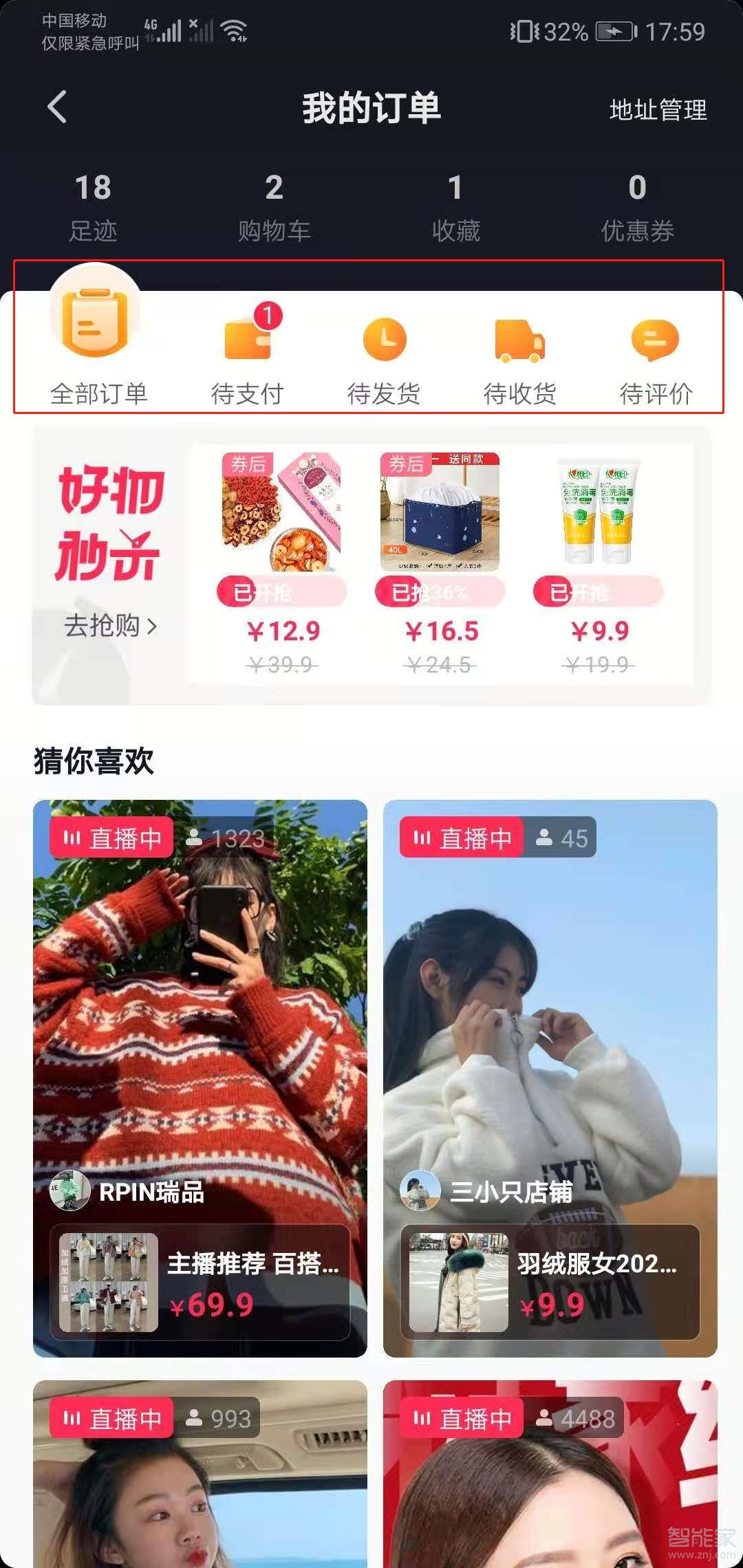Tap the 直播中 badge on RPIN瑞品 stream
This screenshot has width=743, height=1568.
pos(110,838)
